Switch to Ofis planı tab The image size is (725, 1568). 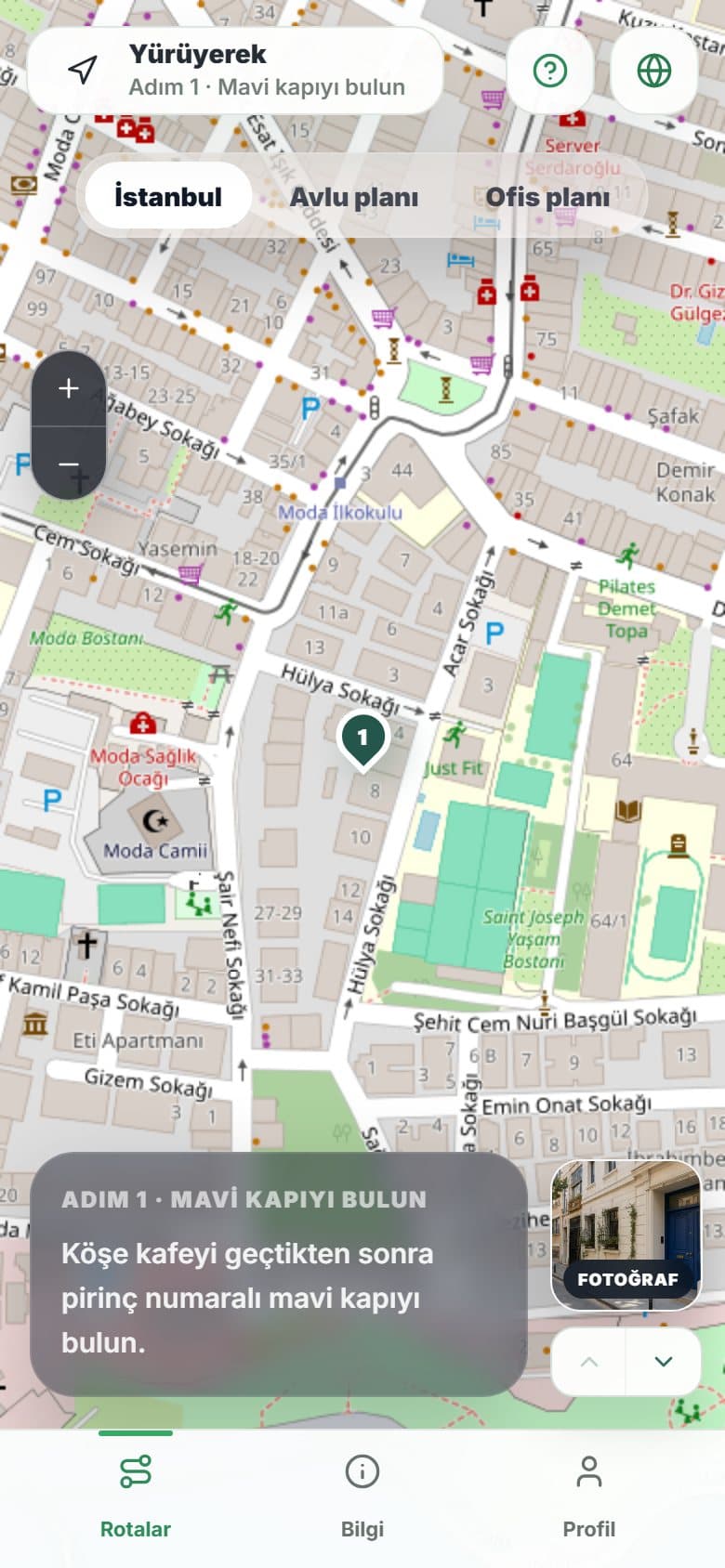click(547, 196)
